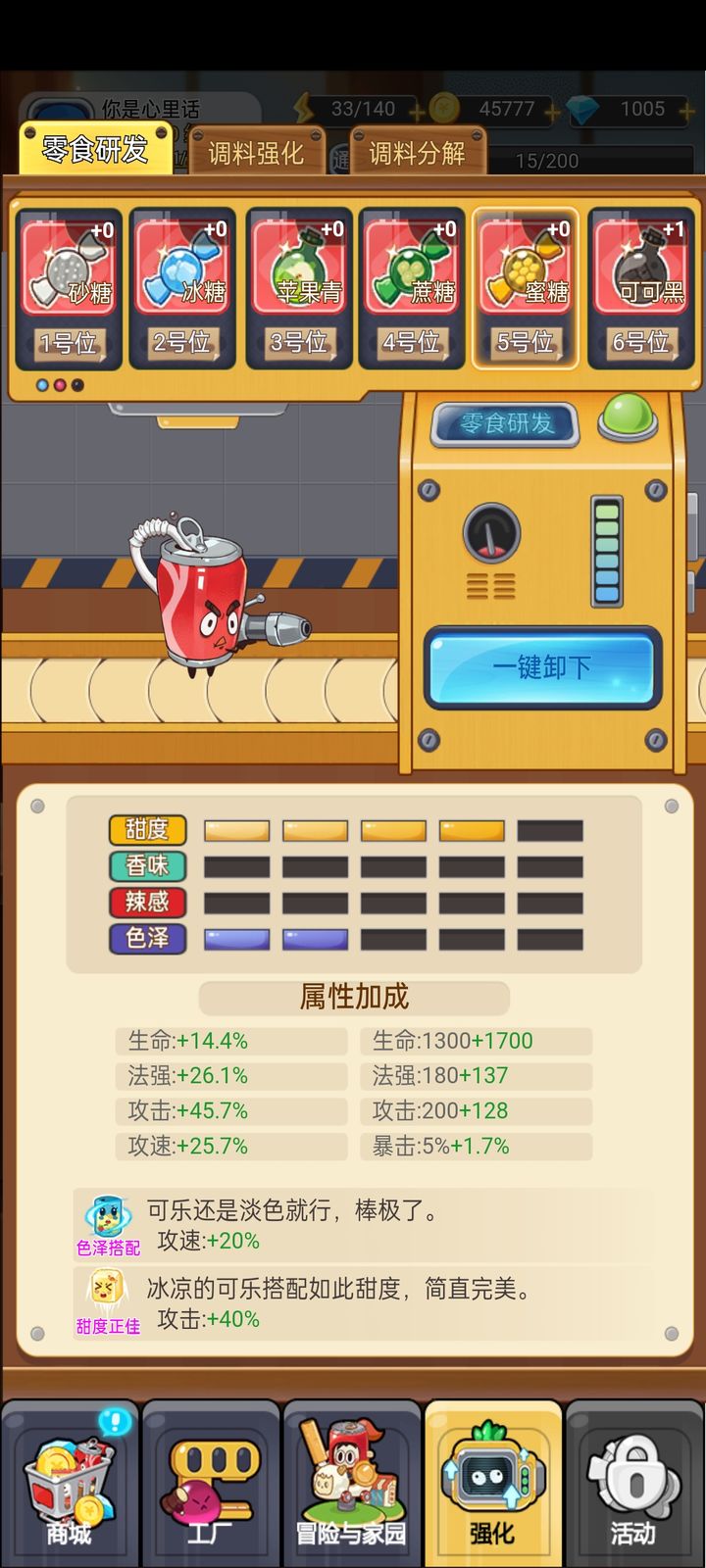Screen dimensions: 706x1568
Task: Select the 可可黑 slot at 6号位
Action: (640, 286)
